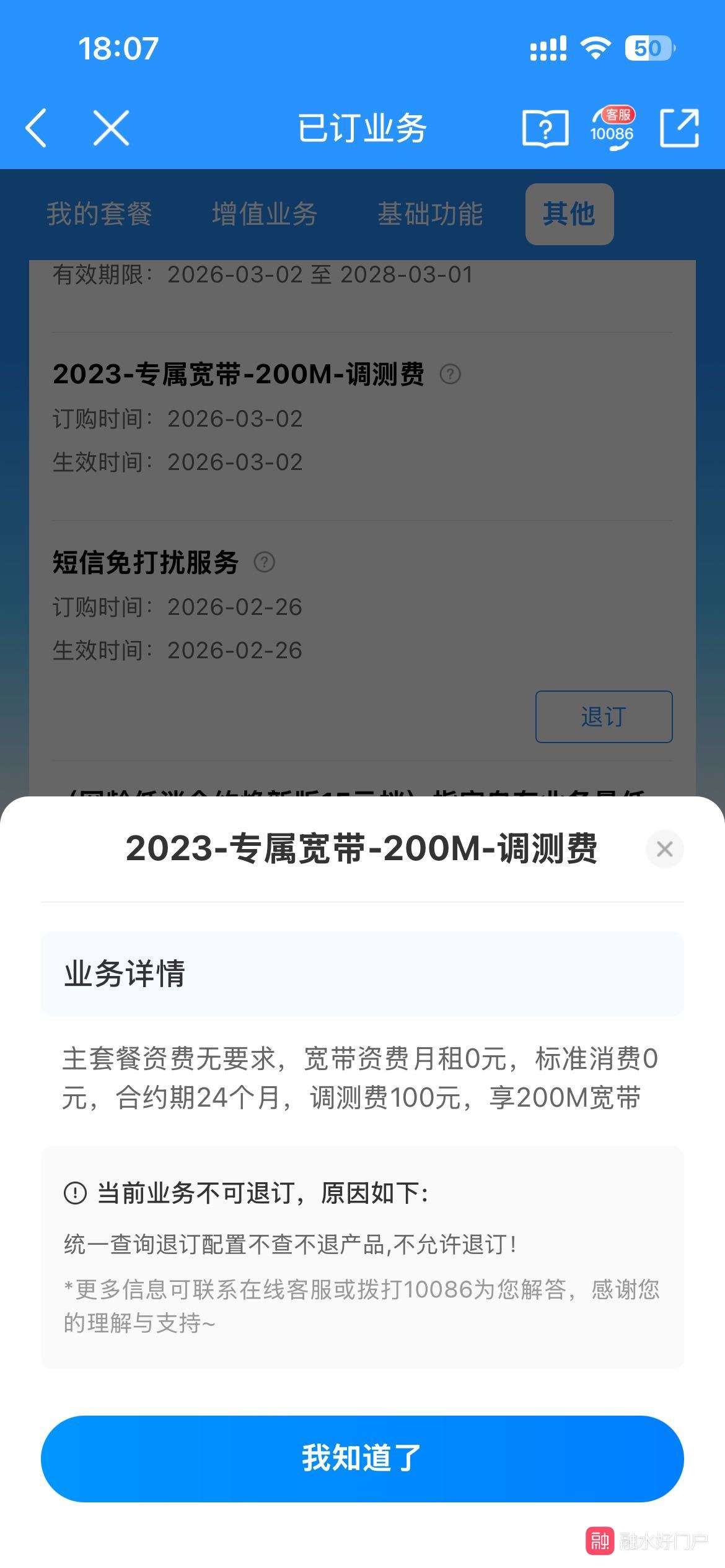The image size is (725, 1568).
Task: Close the 已订业务 page with the X
Action: click(x=111, y=128)
